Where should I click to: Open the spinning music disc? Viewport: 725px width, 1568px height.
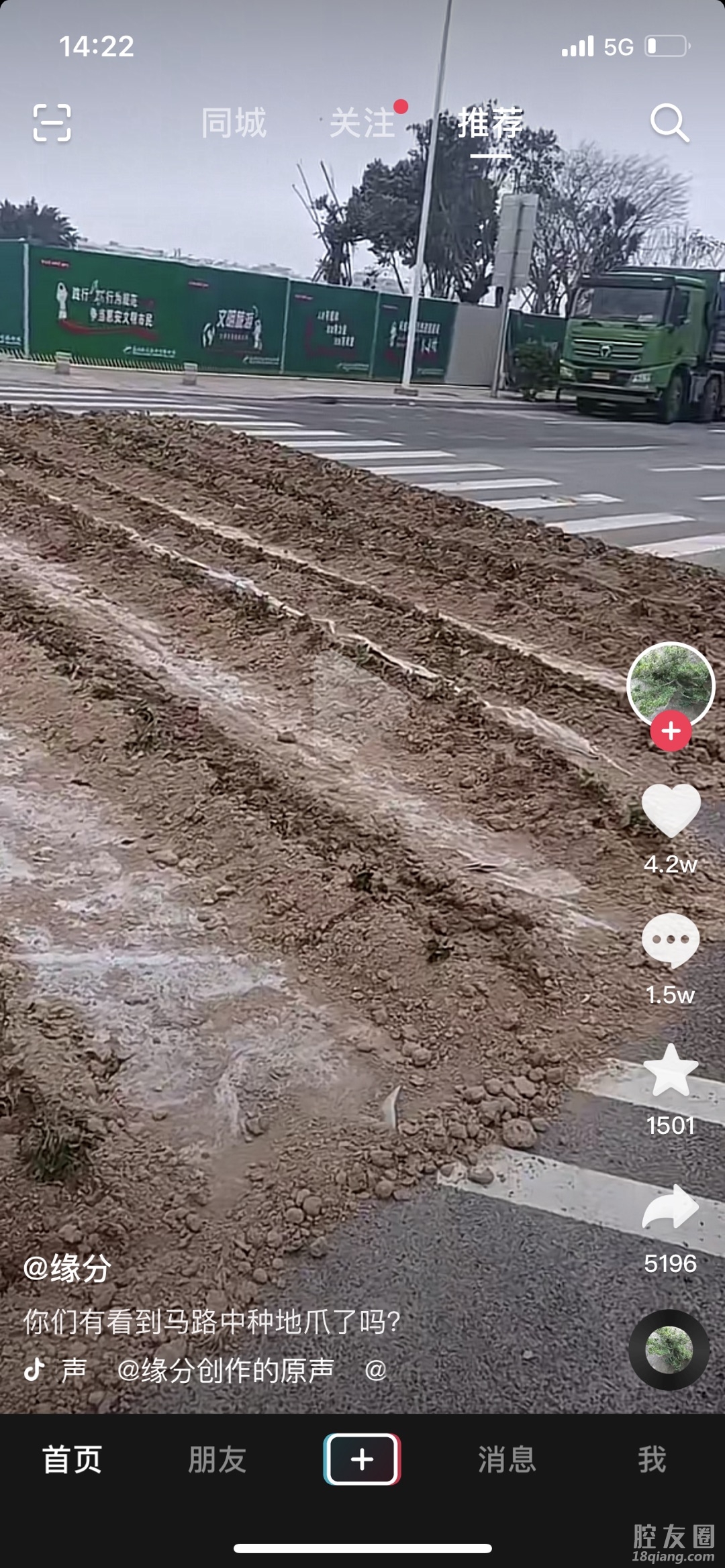(x=669, y=1349)
